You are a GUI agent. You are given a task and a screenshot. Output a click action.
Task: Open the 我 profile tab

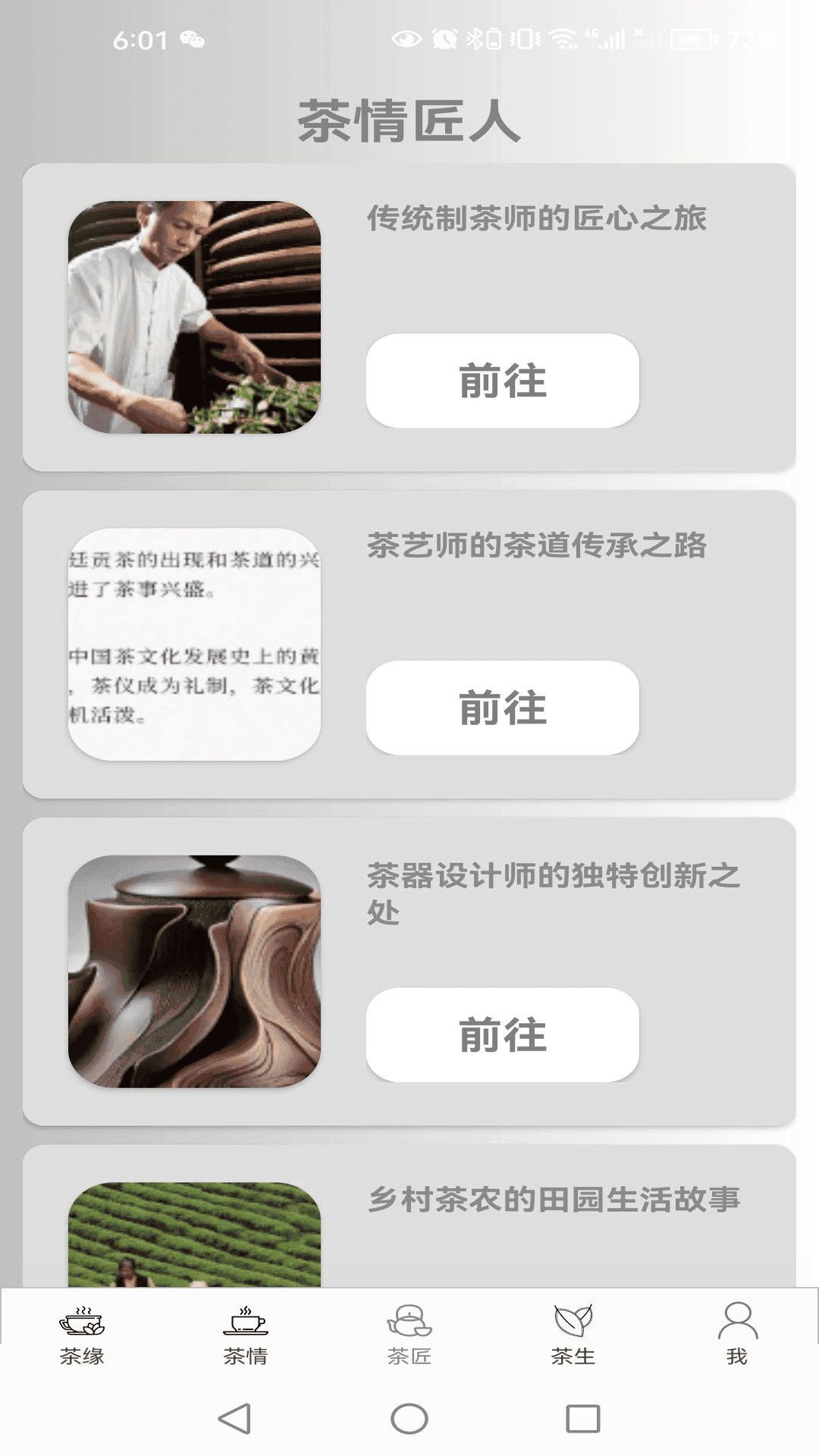point(737,1335)
